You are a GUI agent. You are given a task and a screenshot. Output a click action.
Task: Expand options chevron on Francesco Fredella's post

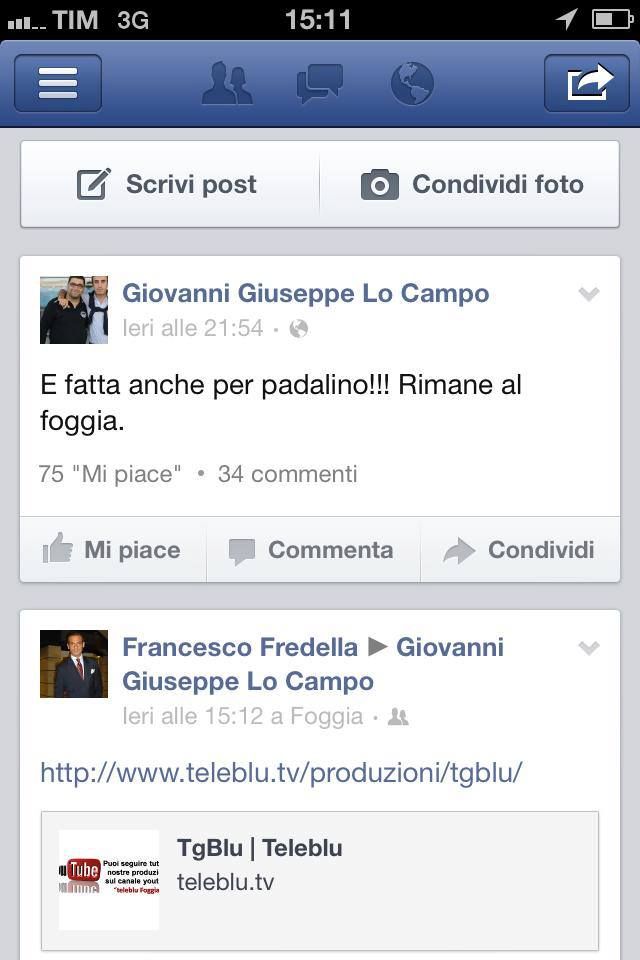(589, 648)
